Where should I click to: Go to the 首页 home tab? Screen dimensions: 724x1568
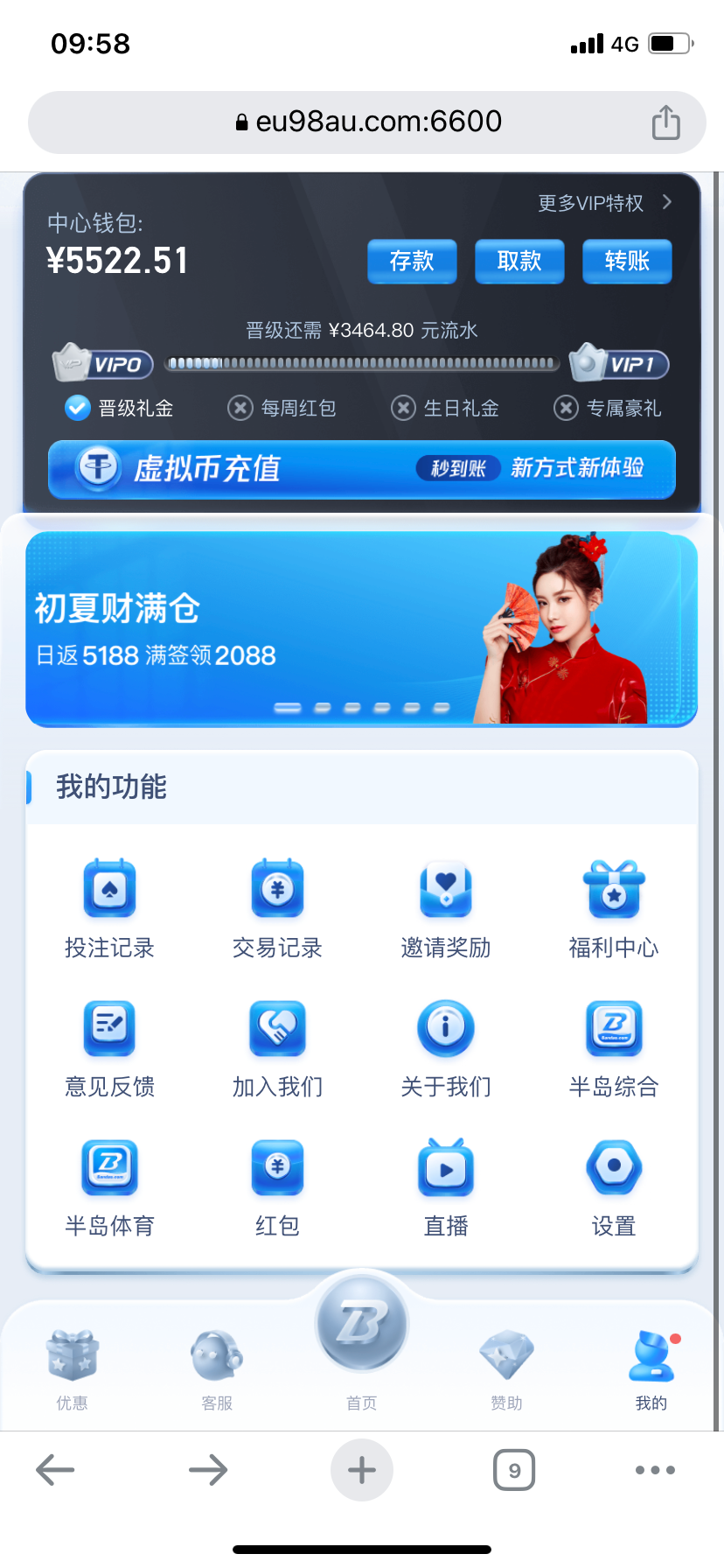(362, 1339)
